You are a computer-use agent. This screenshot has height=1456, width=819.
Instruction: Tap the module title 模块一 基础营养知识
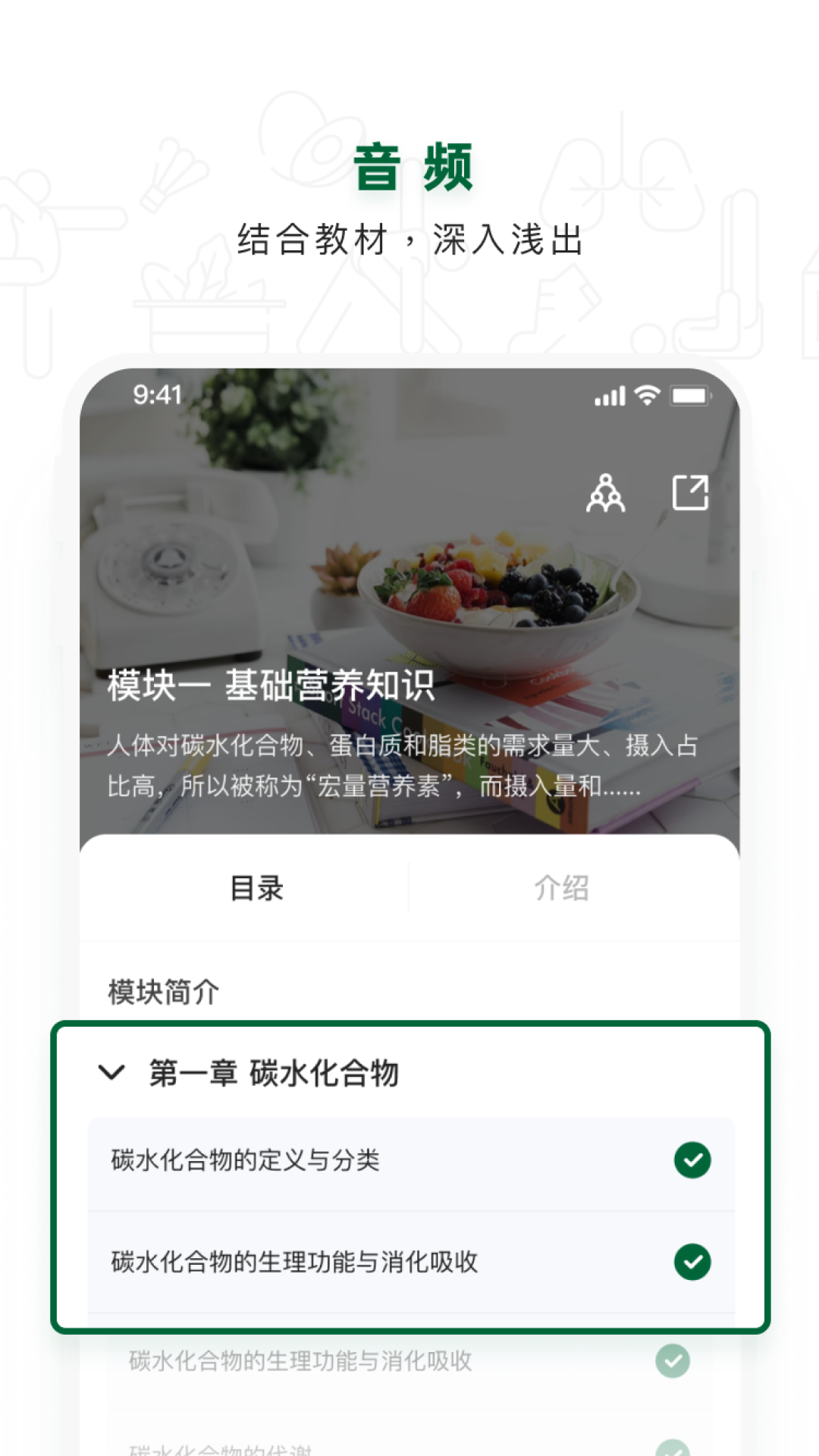271,687
